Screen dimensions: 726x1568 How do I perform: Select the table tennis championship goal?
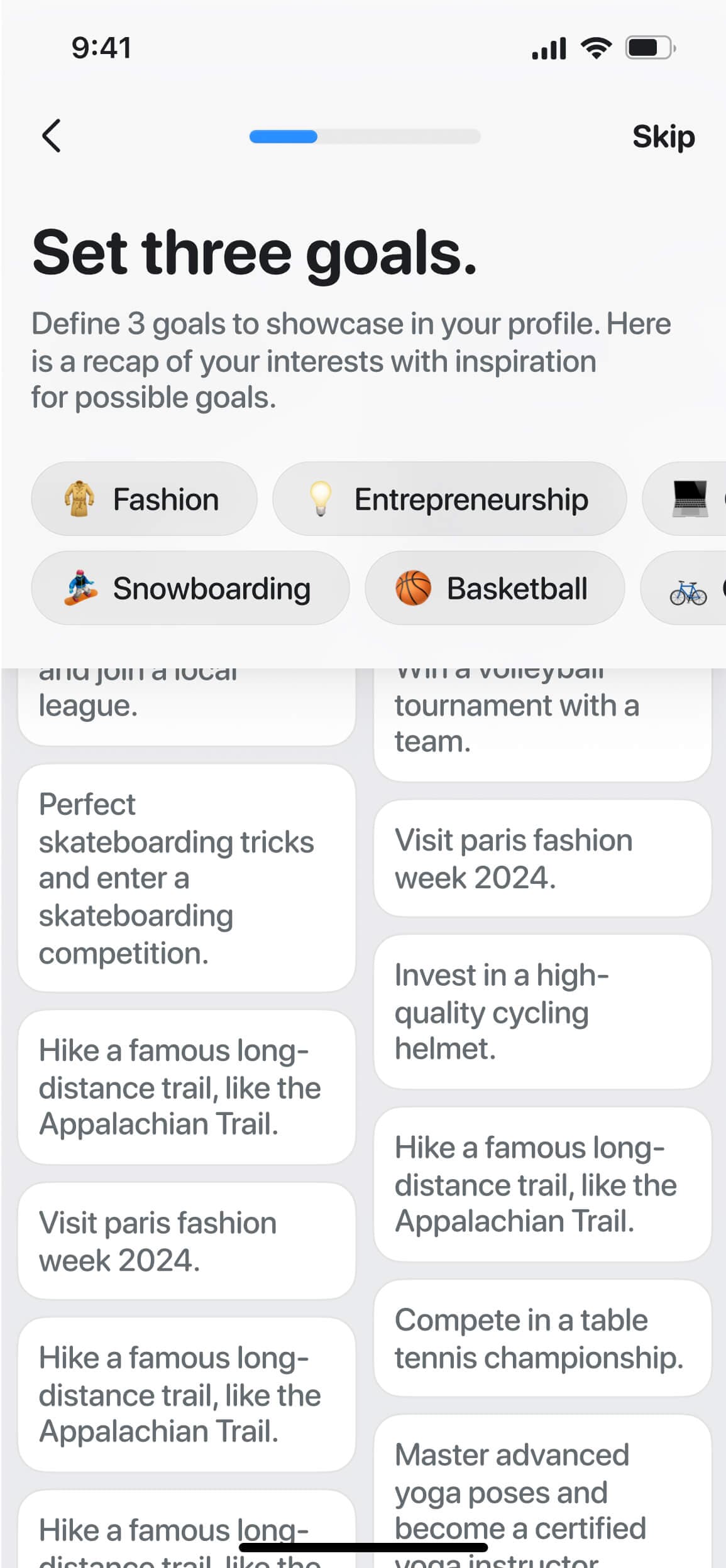[x=542, y=1338]
